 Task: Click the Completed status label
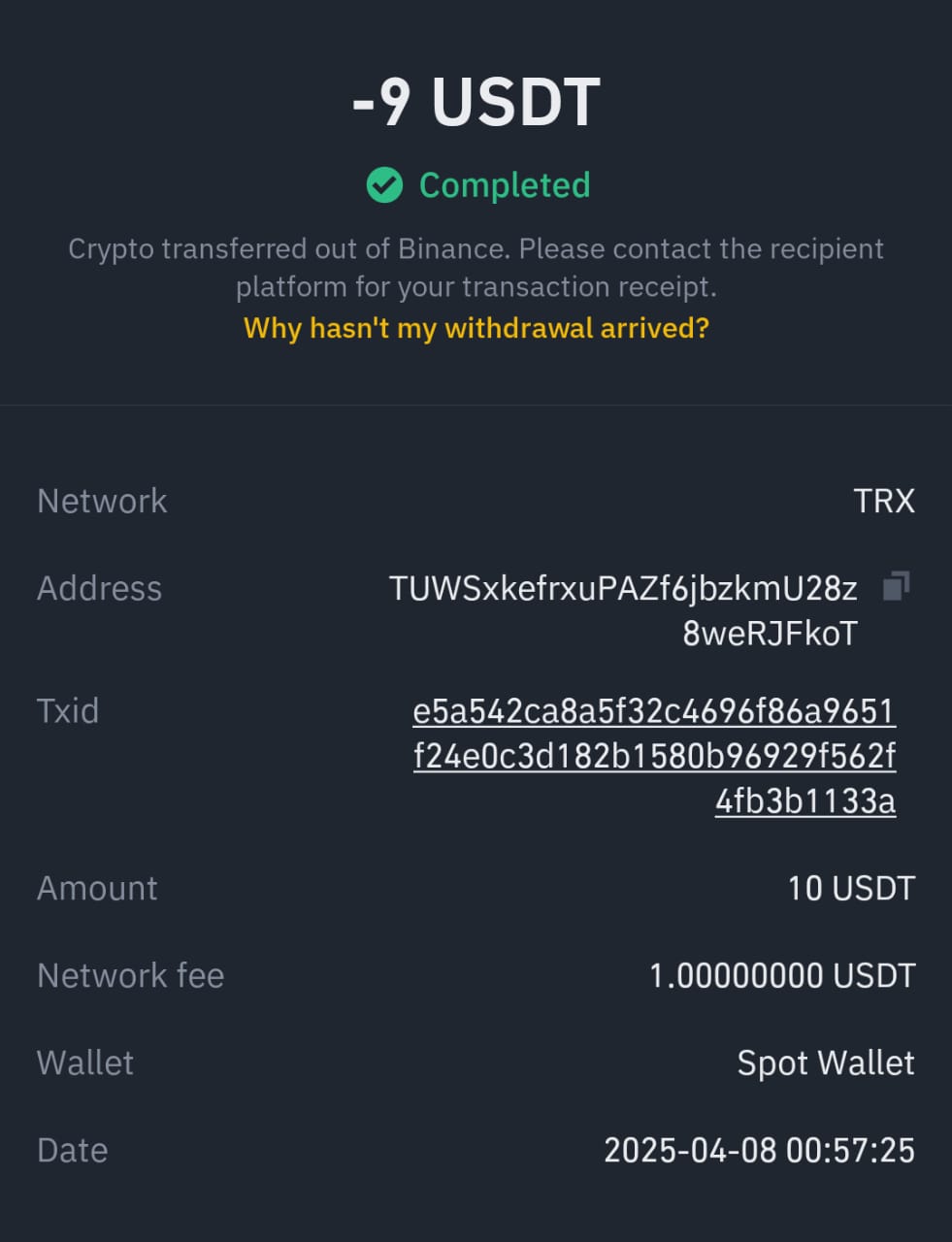point(504,185)
